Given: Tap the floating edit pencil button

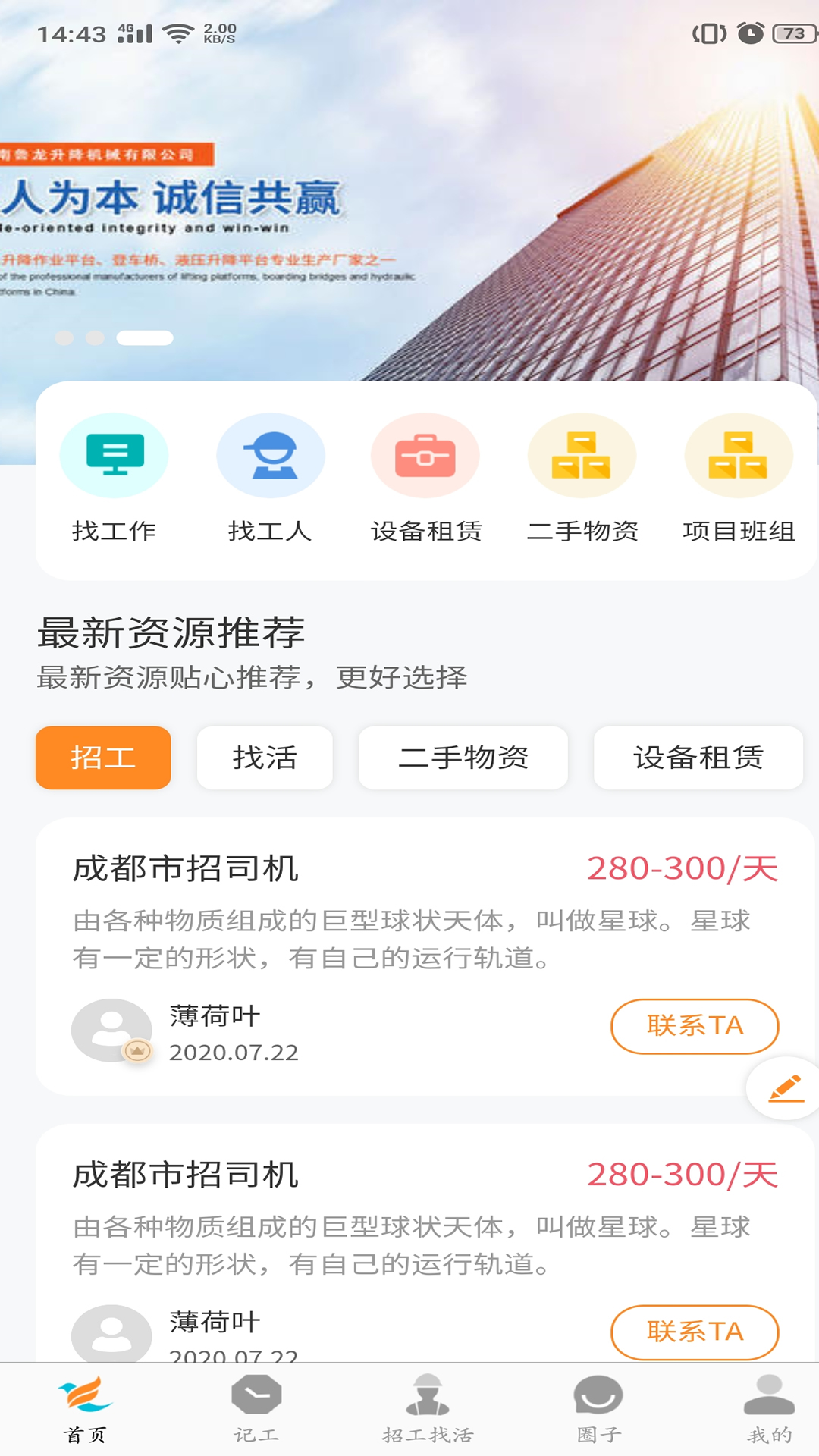Looking at the screenshot, I should point(786,1087).
